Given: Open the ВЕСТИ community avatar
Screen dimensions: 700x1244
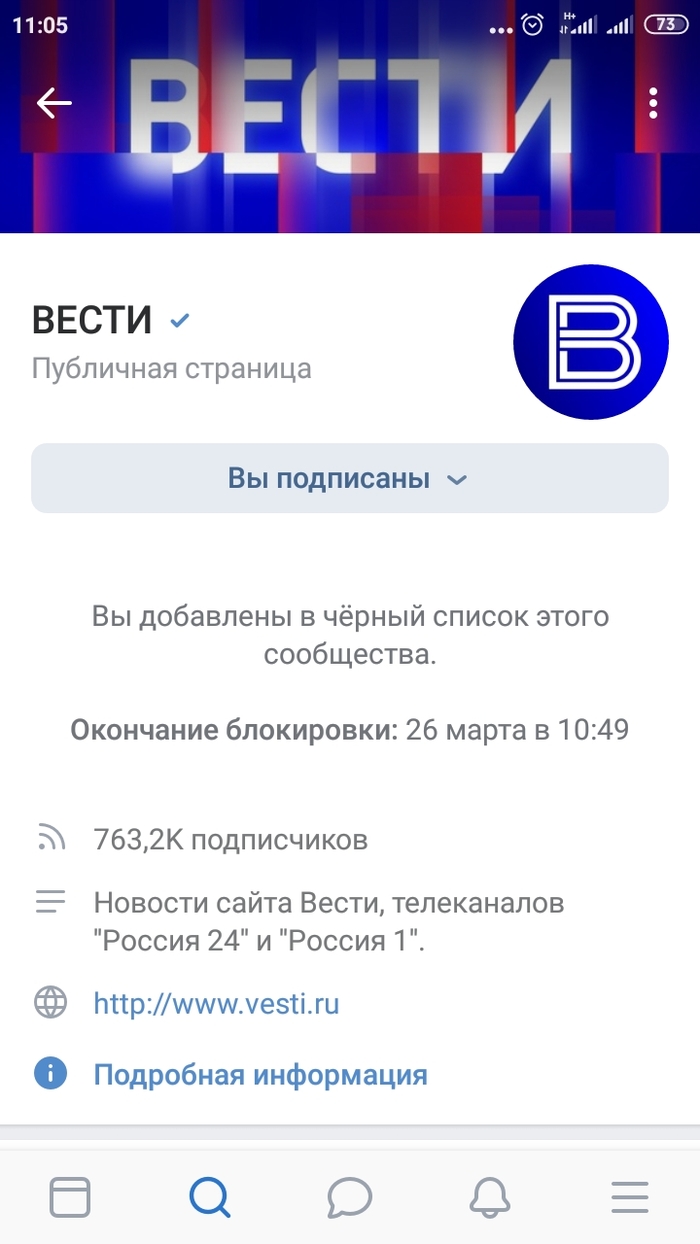Looking at the screenshot, I should pyautogui.click(x=590, y=342).
